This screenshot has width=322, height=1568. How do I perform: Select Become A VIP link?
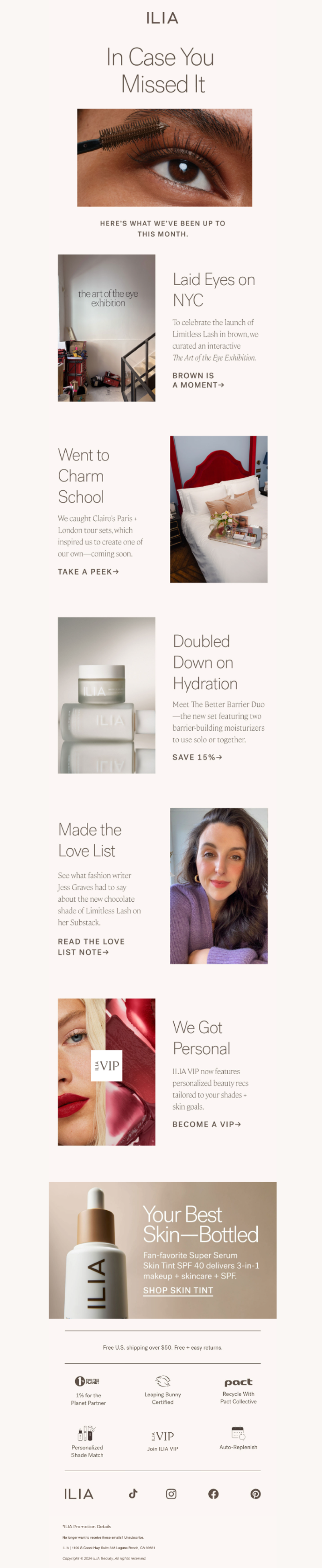[207, 1124]
